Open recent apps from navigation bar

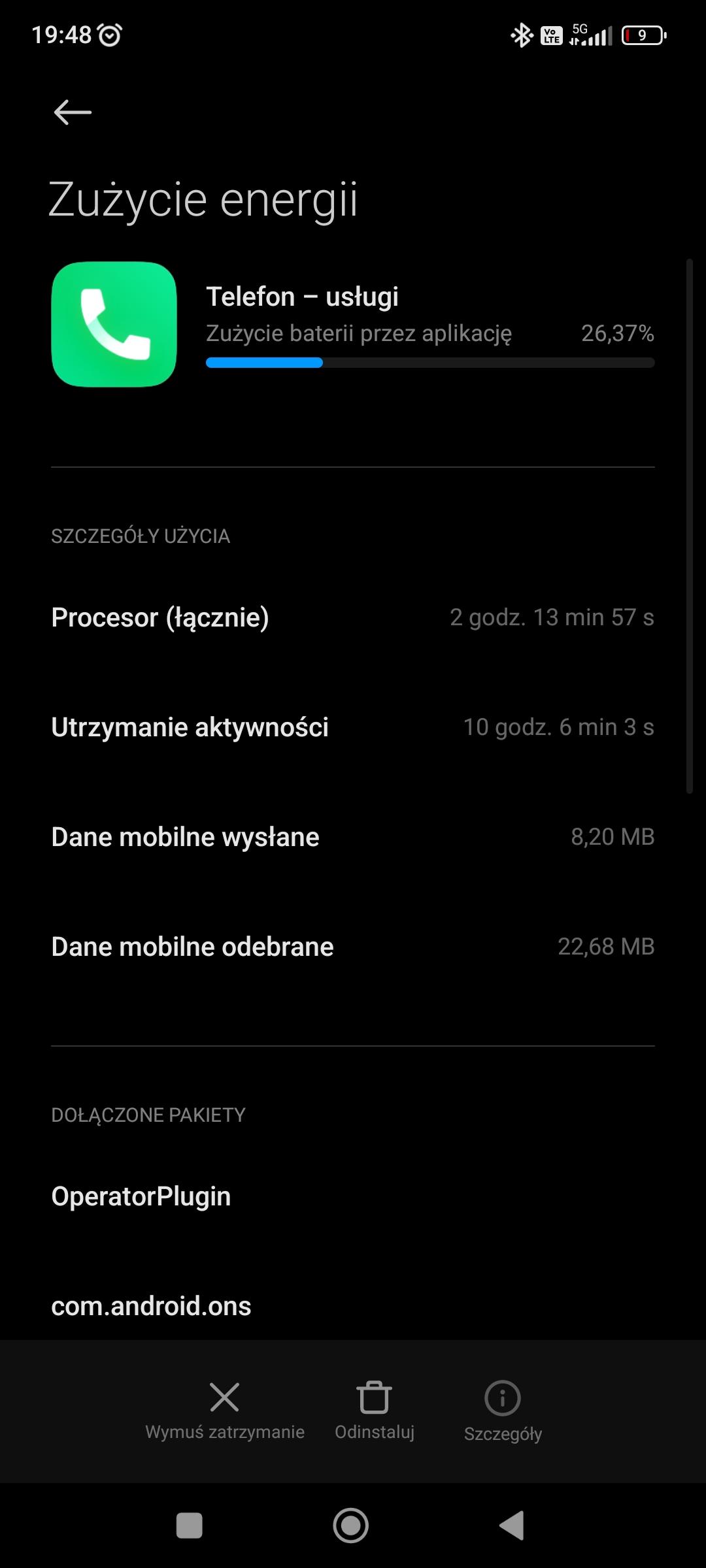click(190, 1526)
